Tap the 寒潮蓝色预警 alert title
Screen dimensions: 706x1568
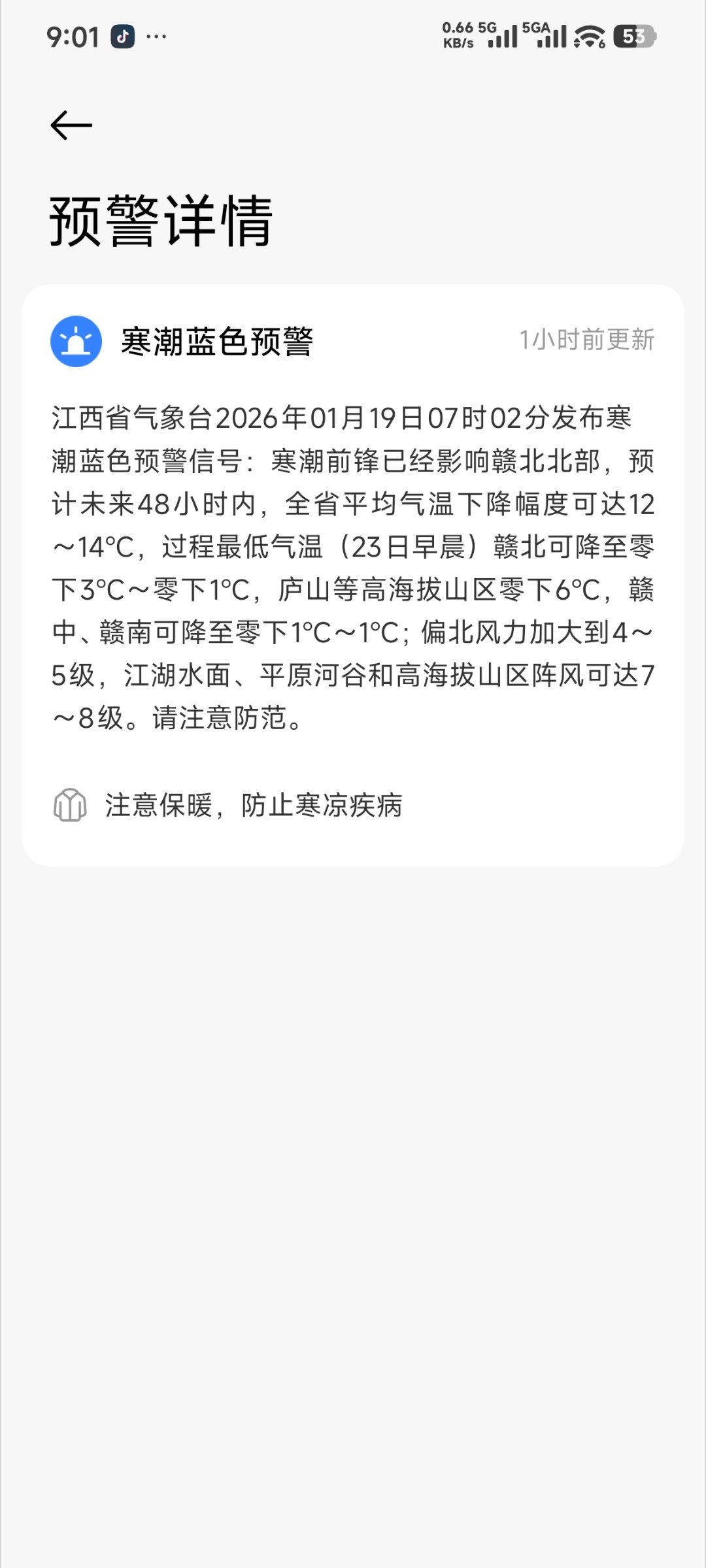click(x=219, y=340)
